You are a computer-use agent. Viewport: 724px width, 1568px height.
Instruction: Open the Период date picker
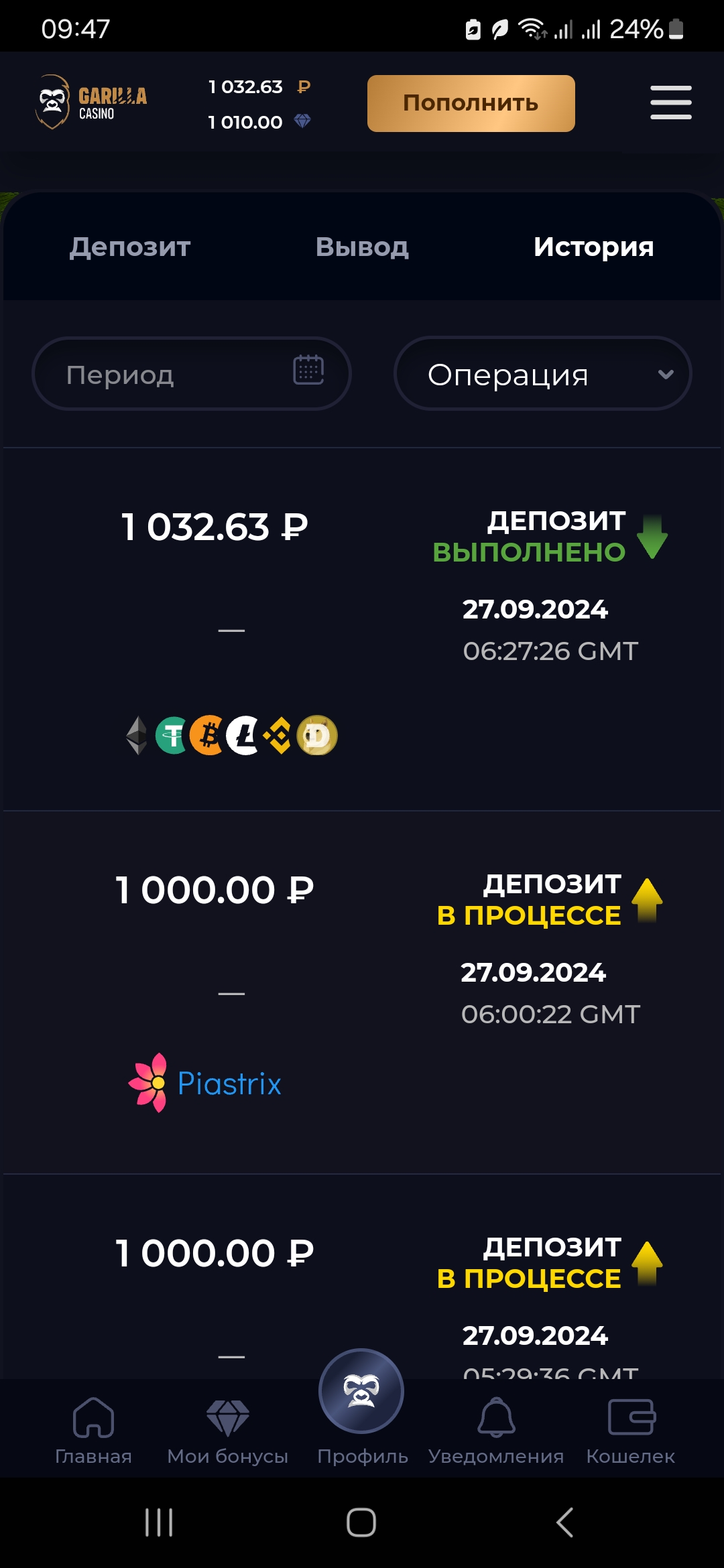pyautogui.click(x=192, y=374)
